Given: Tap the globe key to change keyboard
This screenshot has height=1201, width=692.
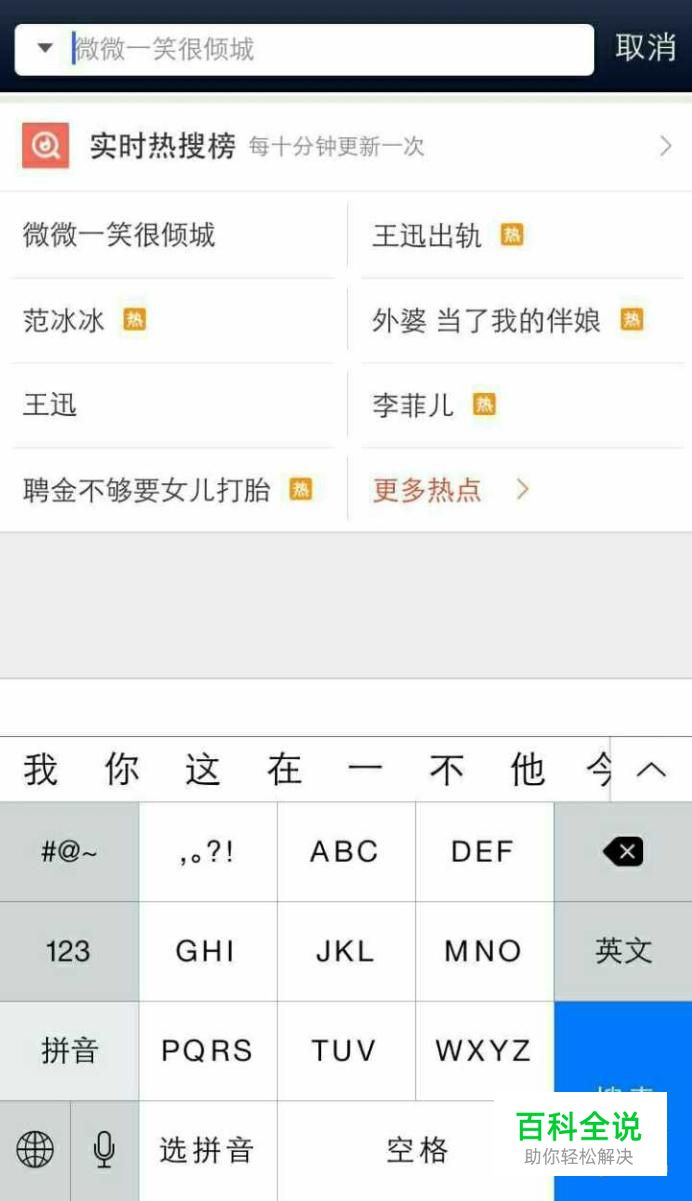Looking at the screenshot, I should point(35,1150).
